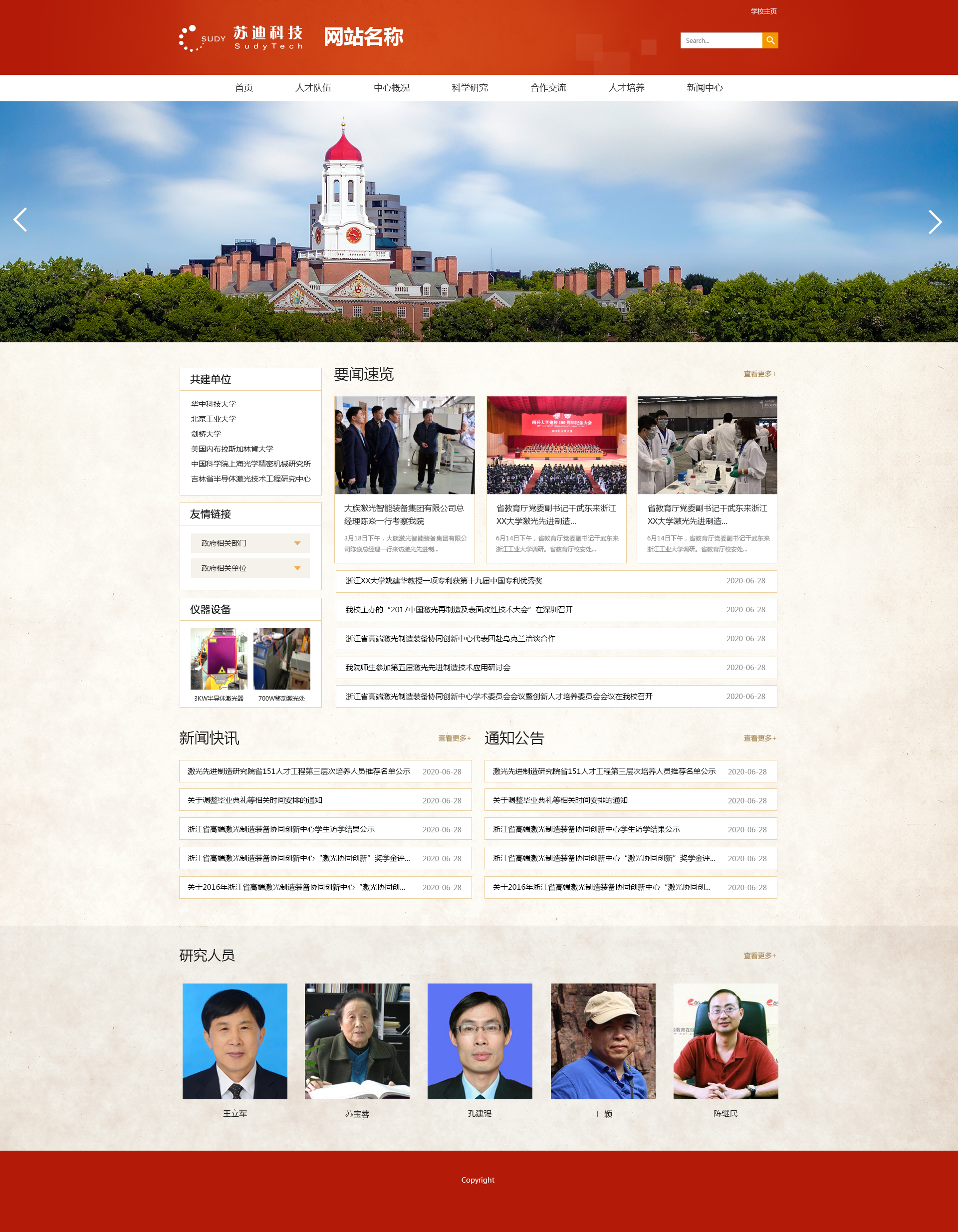View more under 要闻速览
958x1232 pixels.
point(759,374)
